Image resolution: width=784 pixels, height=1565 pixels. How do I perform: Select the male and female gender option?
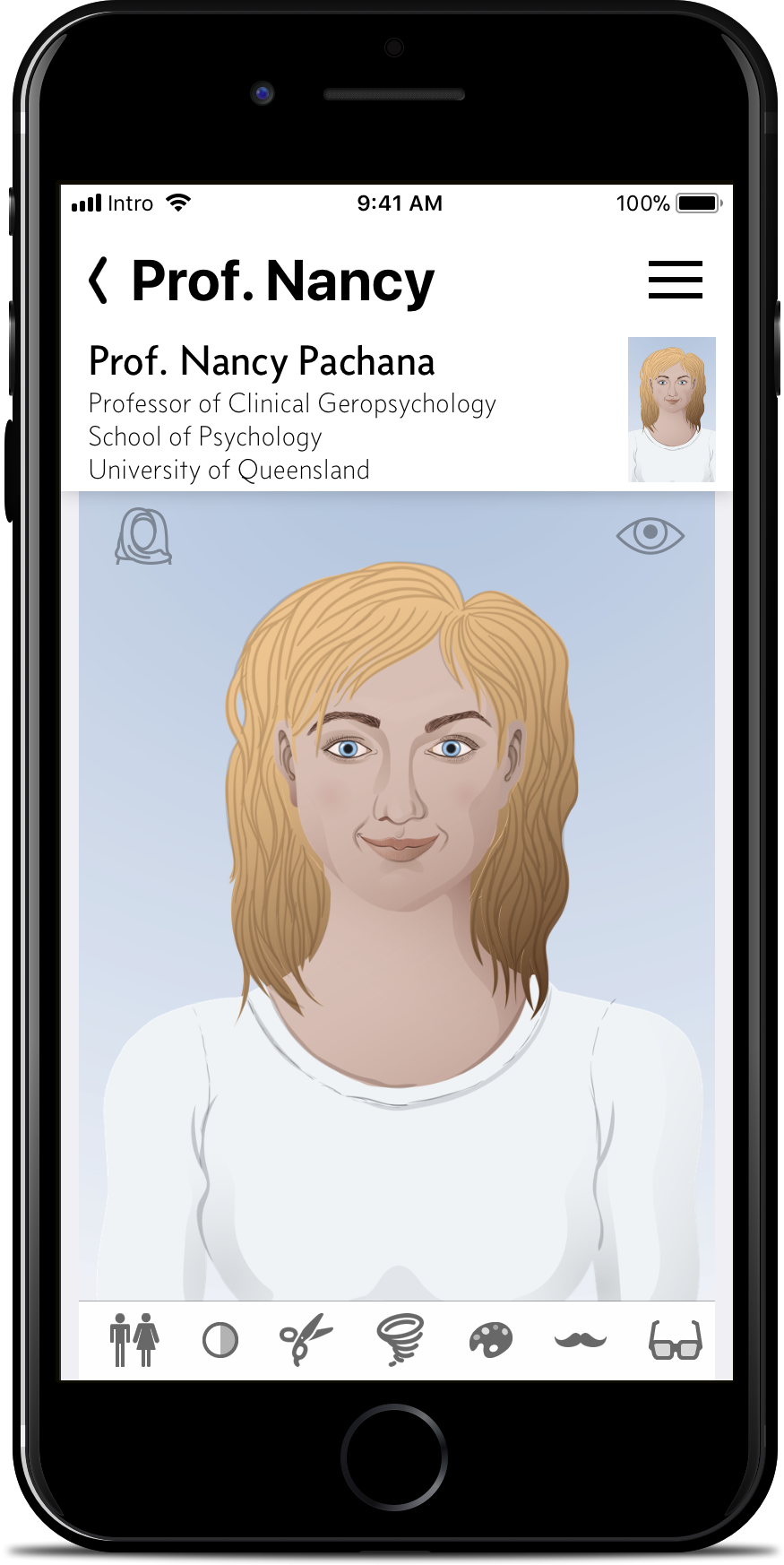tap(134, 1340)
